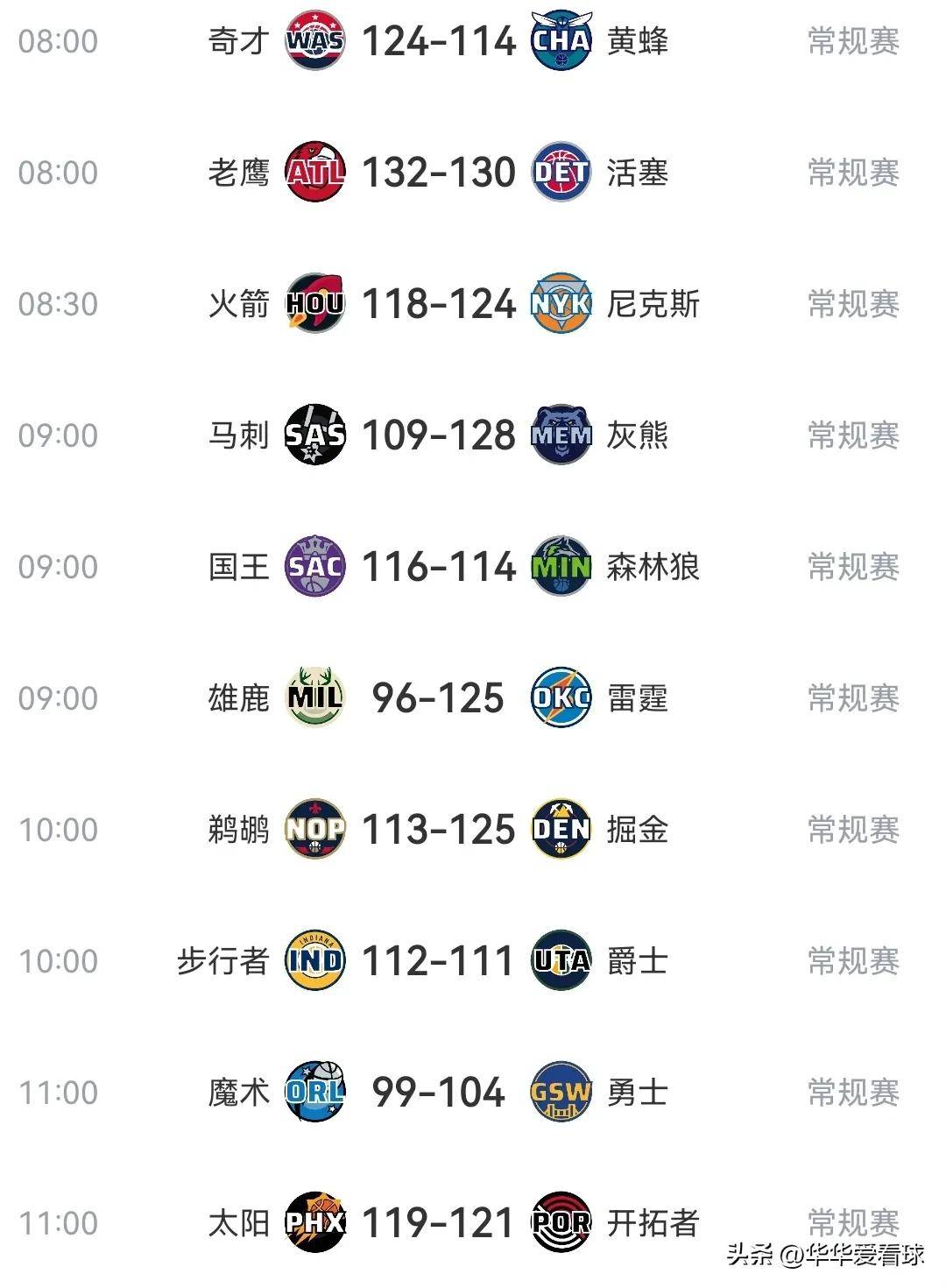Click the Wizards WAS team logo
This screenshot has width=946, height=1288.
click(x=314, y=41)
